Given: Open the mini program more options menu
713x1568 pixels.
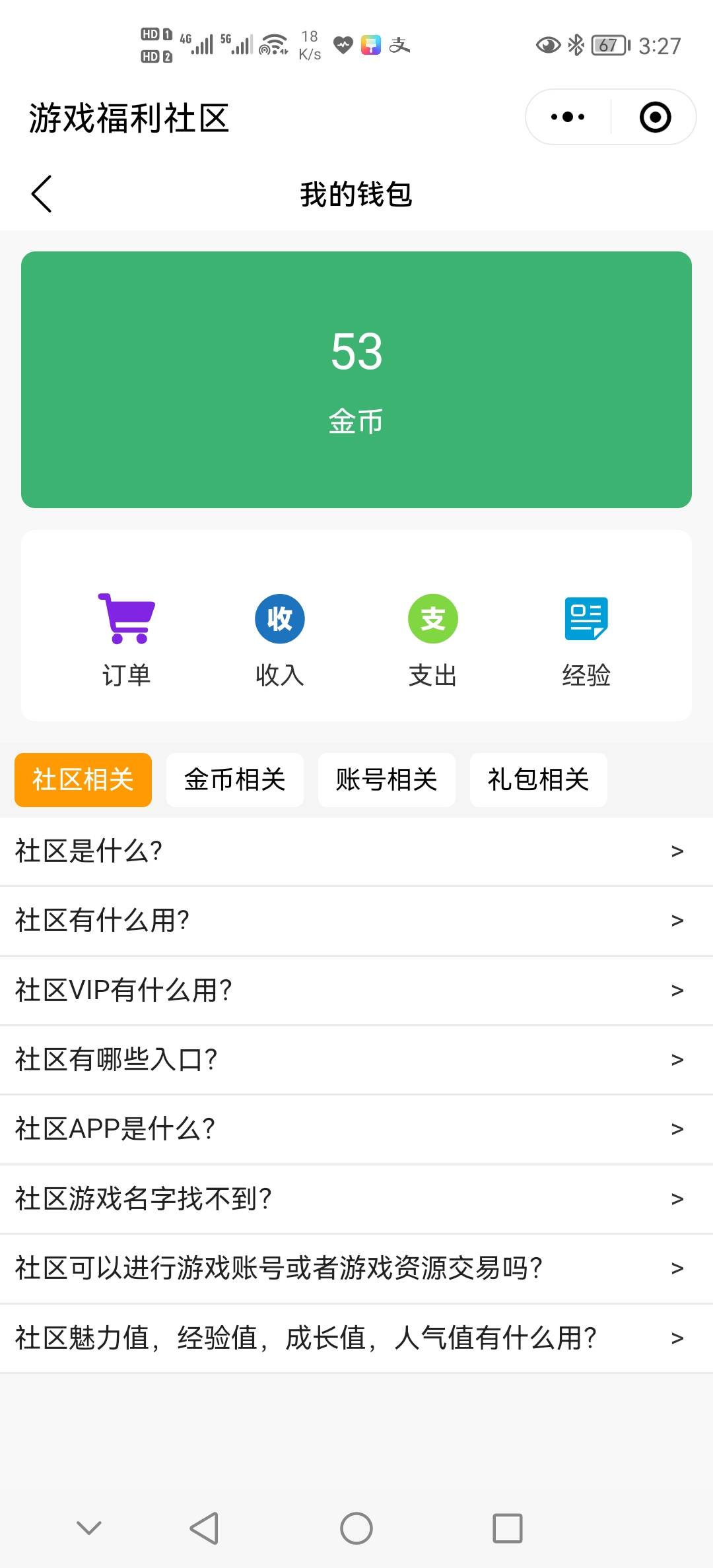Looking at the screenshot, I should coord(568,117).
